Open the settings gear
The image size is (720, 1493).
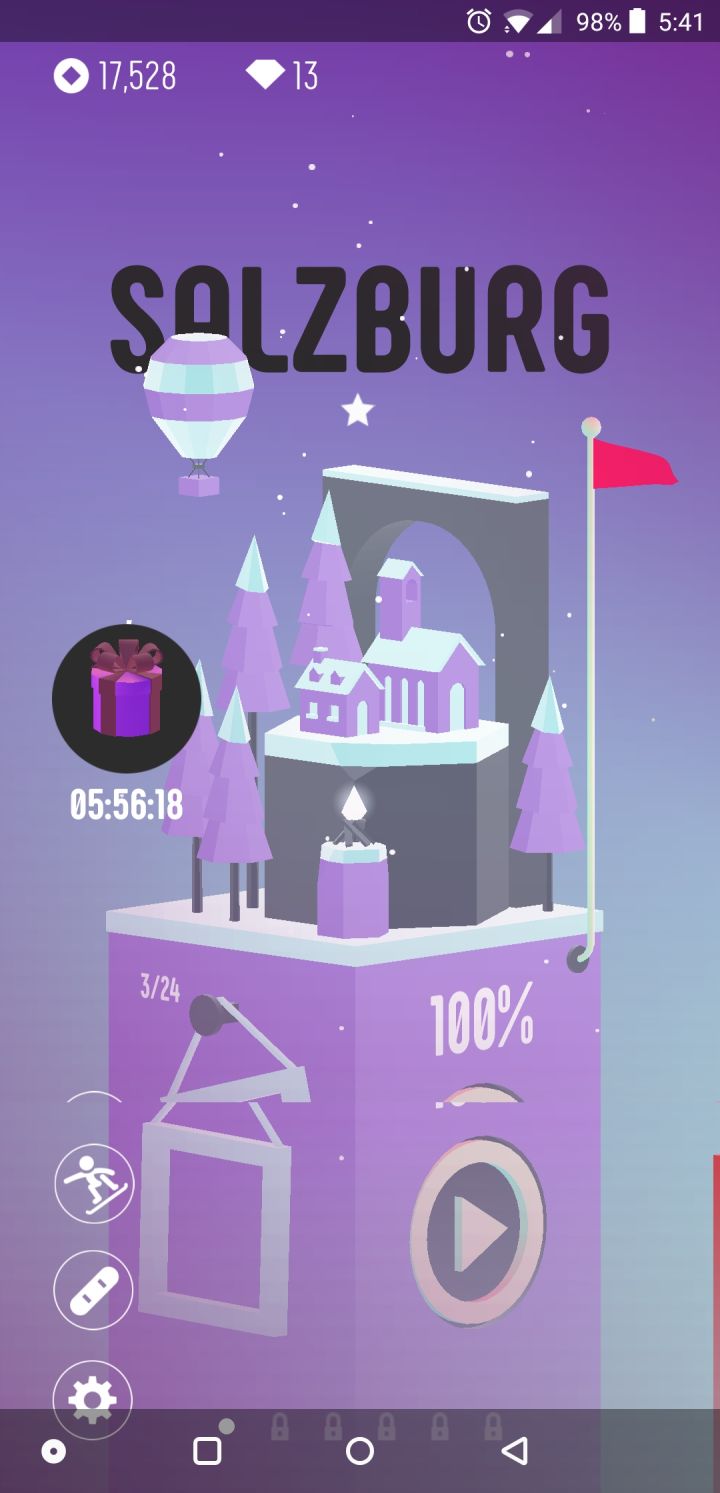92,1399
